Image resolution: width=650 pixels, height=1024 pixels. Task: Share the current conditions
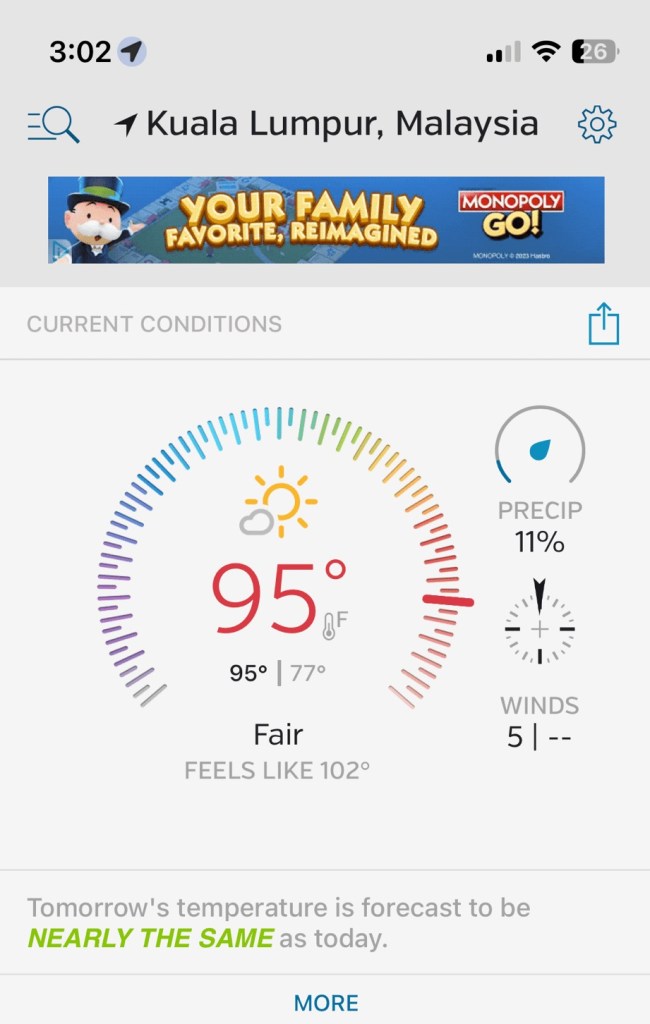coord(603,325)
